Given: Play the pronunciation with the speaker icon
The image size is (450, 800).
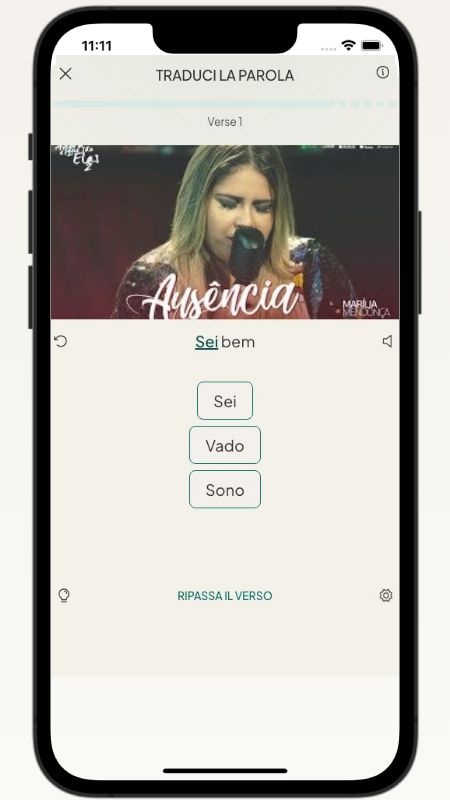Looking at the screenshot, I should 387,341.
